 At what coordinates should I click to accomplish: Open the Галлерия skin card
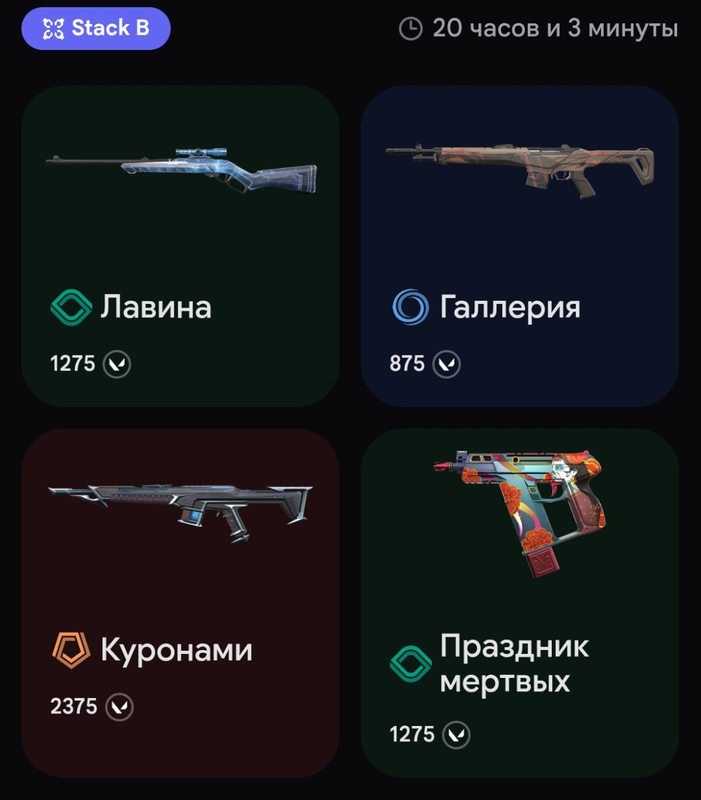click(x=520, y=246)
